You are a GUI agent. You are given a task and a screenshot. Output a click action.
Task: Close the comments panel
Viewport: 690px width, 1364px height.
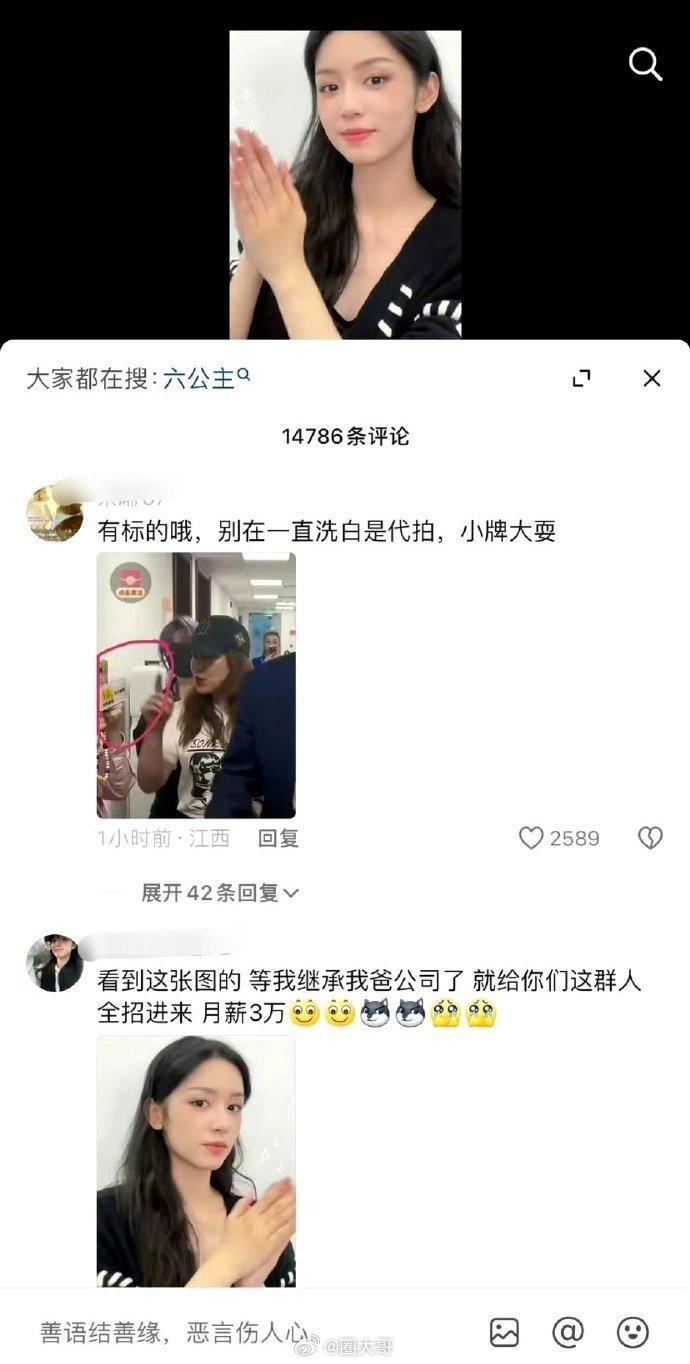coord(652,378)
